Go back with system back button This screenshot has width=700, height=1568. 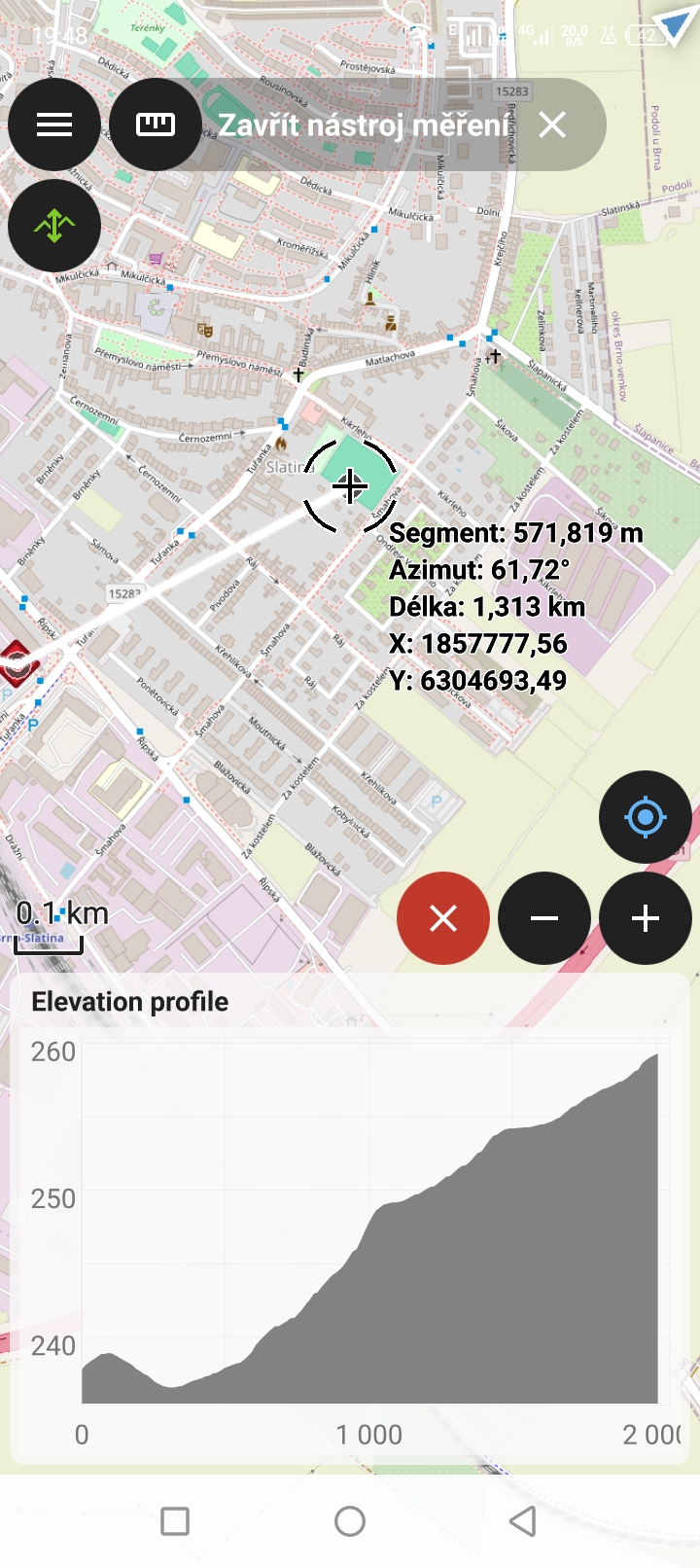pos(523,1521)
